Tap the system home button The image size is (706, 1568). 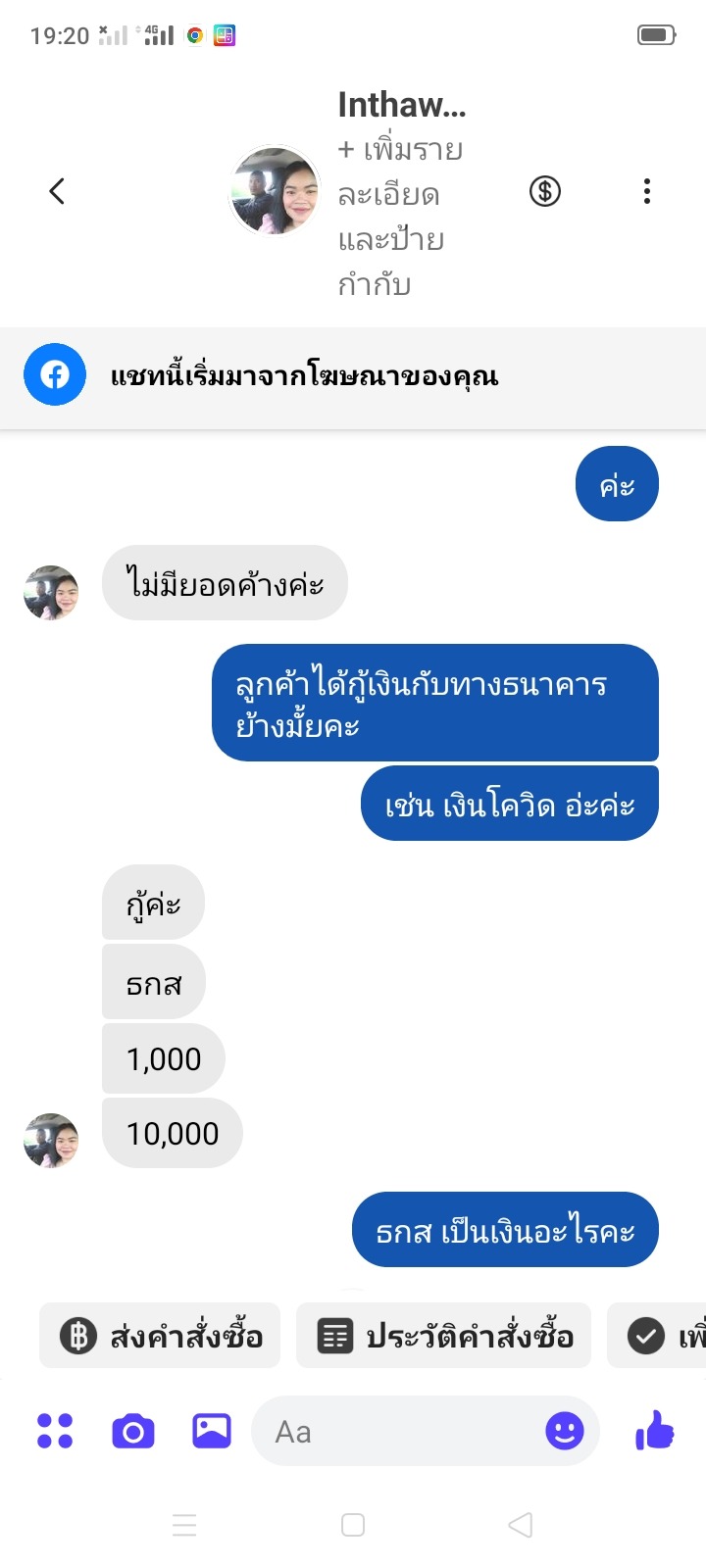(x=353, y=1525)
